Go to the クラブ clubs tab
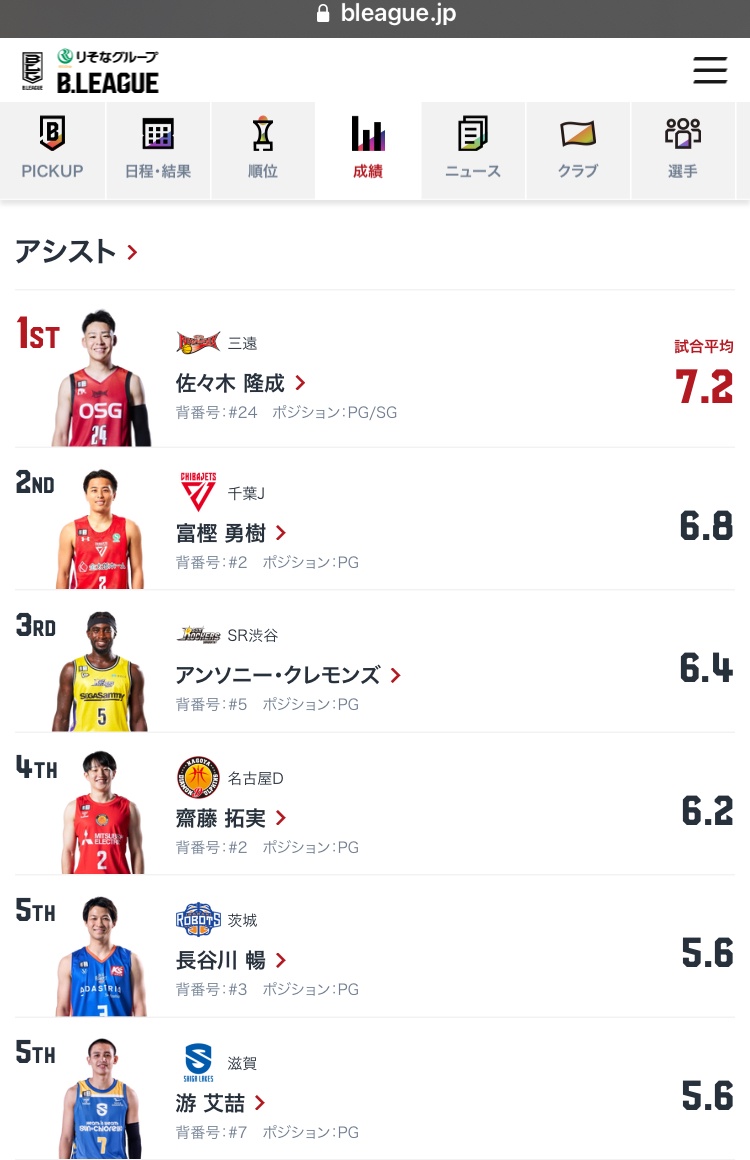This screenshot has height=1160, width=750. click(x=578, y=150)
